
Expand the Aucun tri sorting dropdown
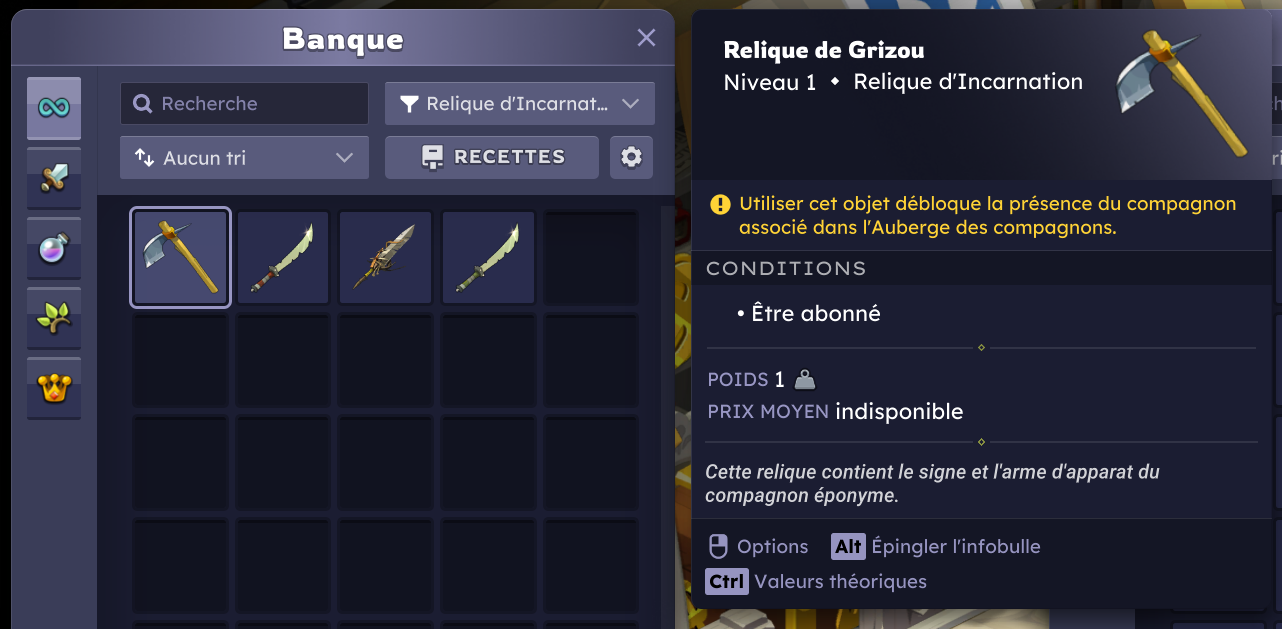[245, 158]
